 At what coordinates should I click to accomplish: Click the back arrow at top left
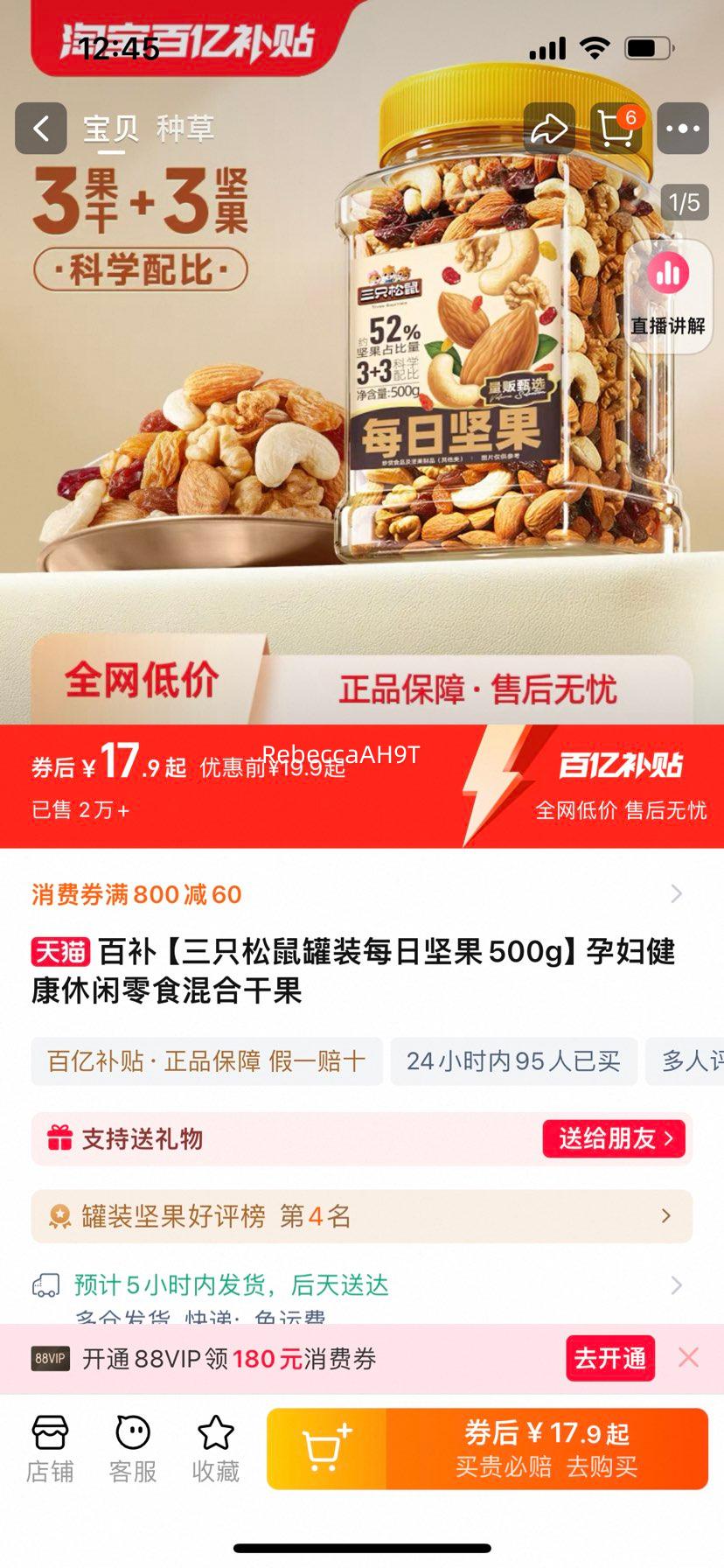click(x=40, y=128)
